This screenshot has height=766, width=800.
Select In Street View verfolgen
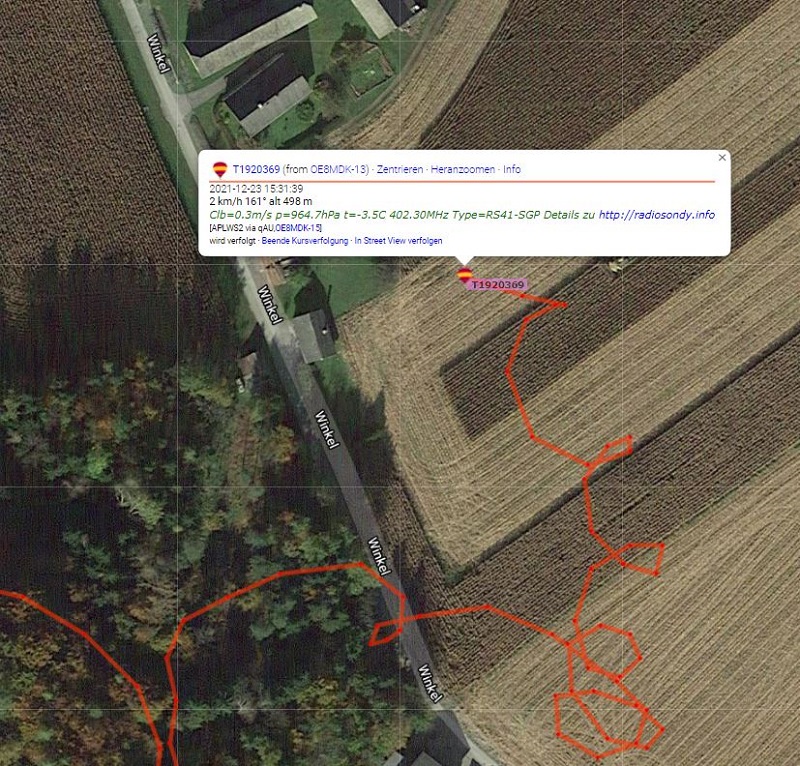[x=398, y=241]
